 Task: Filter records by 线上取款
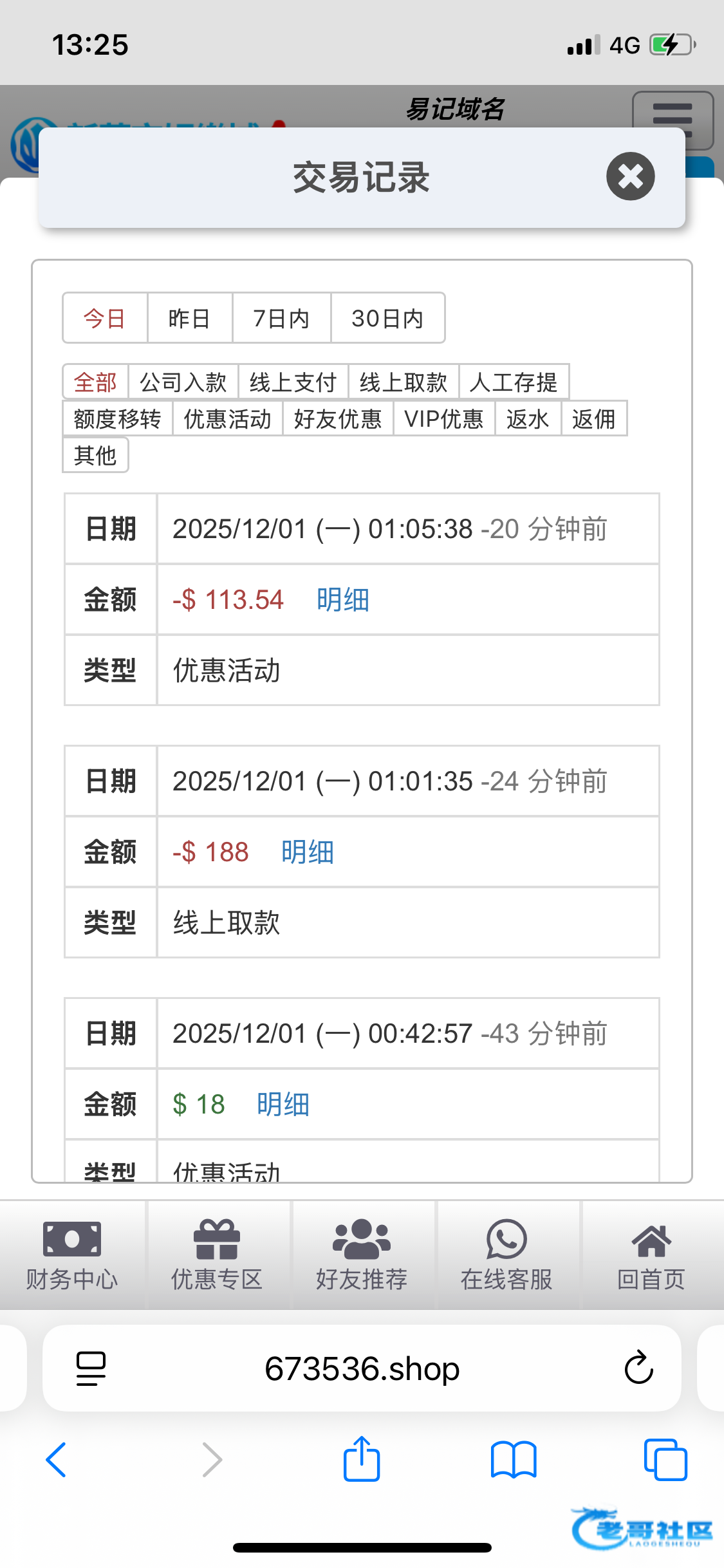[x=403, y=382]
